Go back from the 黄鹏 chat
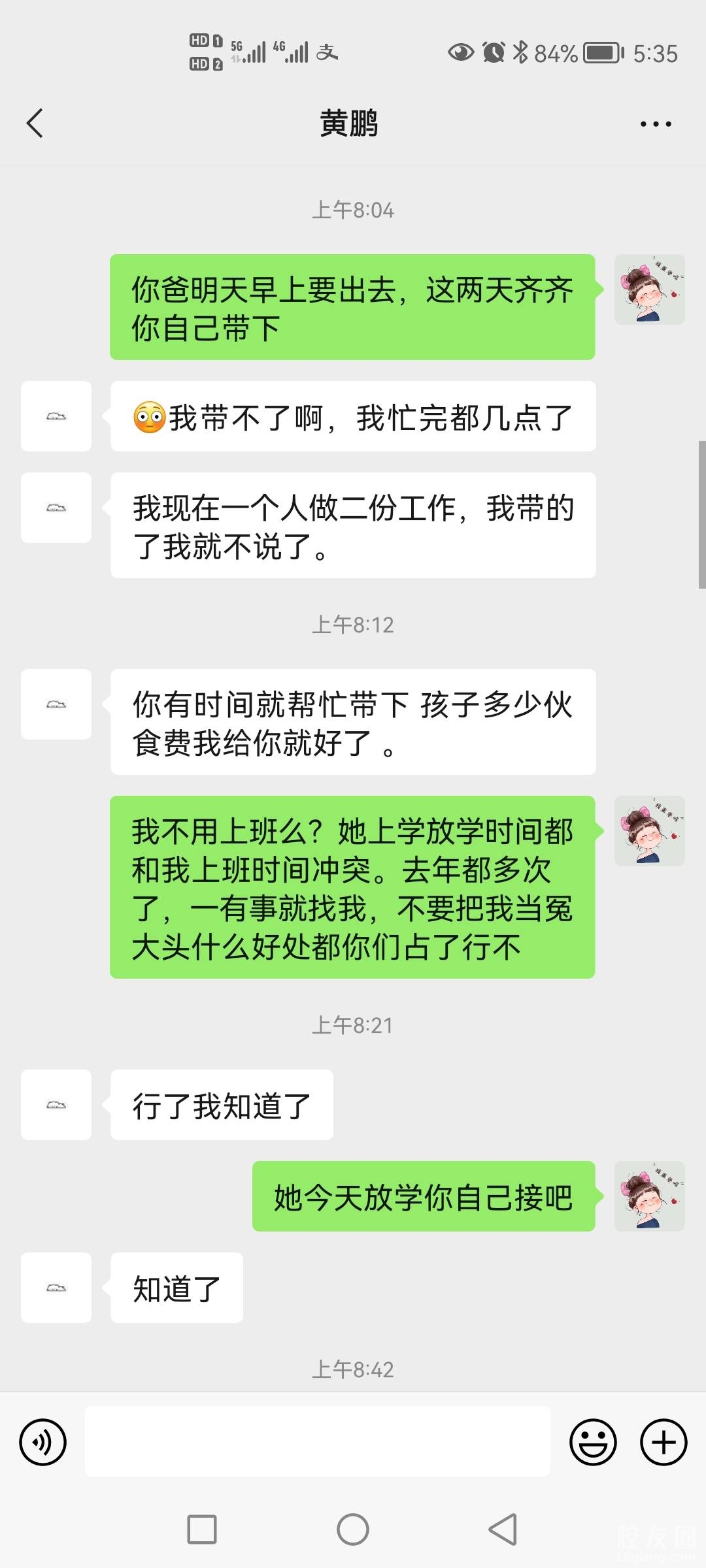Image resolution: width=706 pixels, height=1568 pixels. (35, 123)
